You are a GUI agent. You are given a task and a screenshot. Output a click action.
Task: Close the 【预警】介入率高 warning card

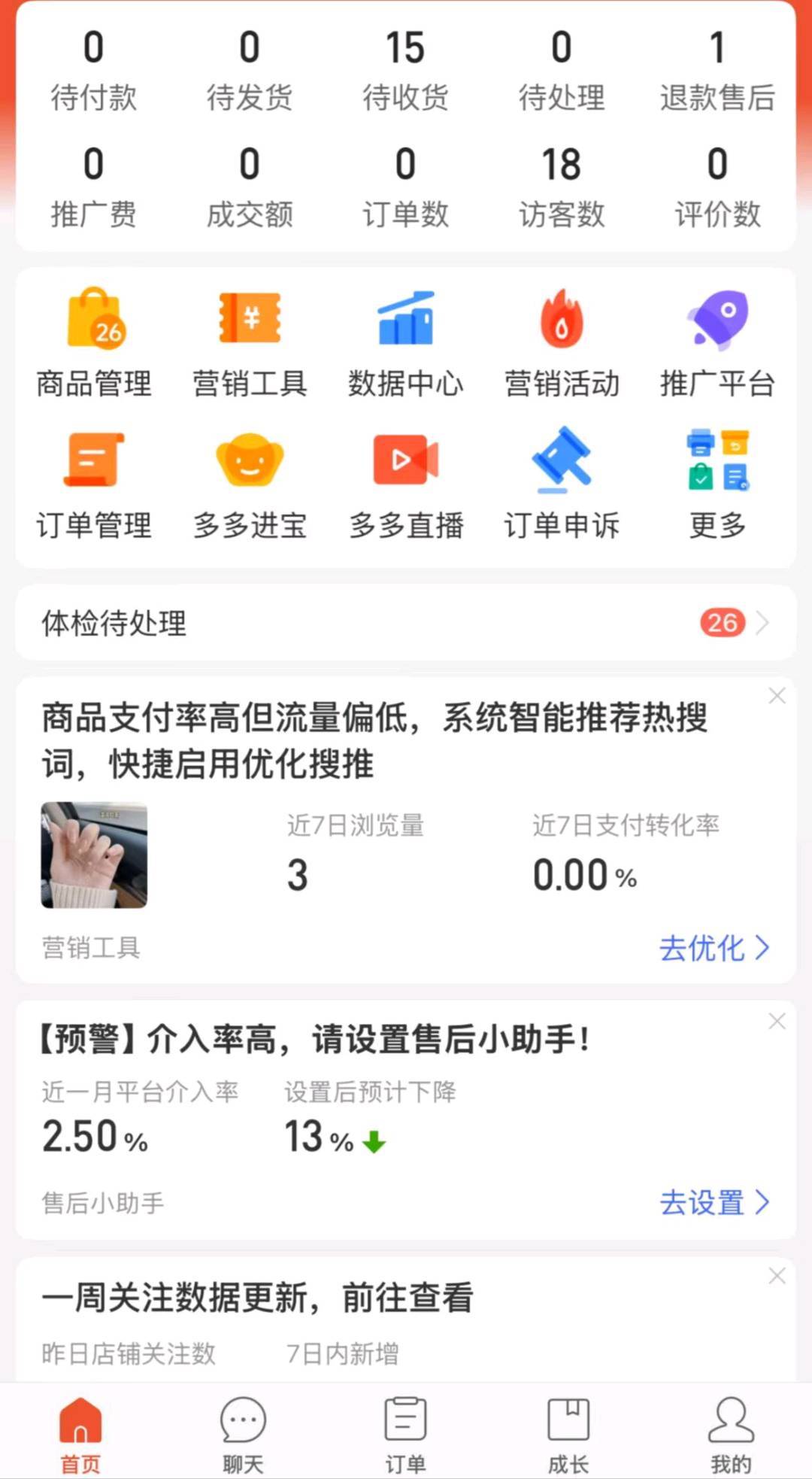777,1021
